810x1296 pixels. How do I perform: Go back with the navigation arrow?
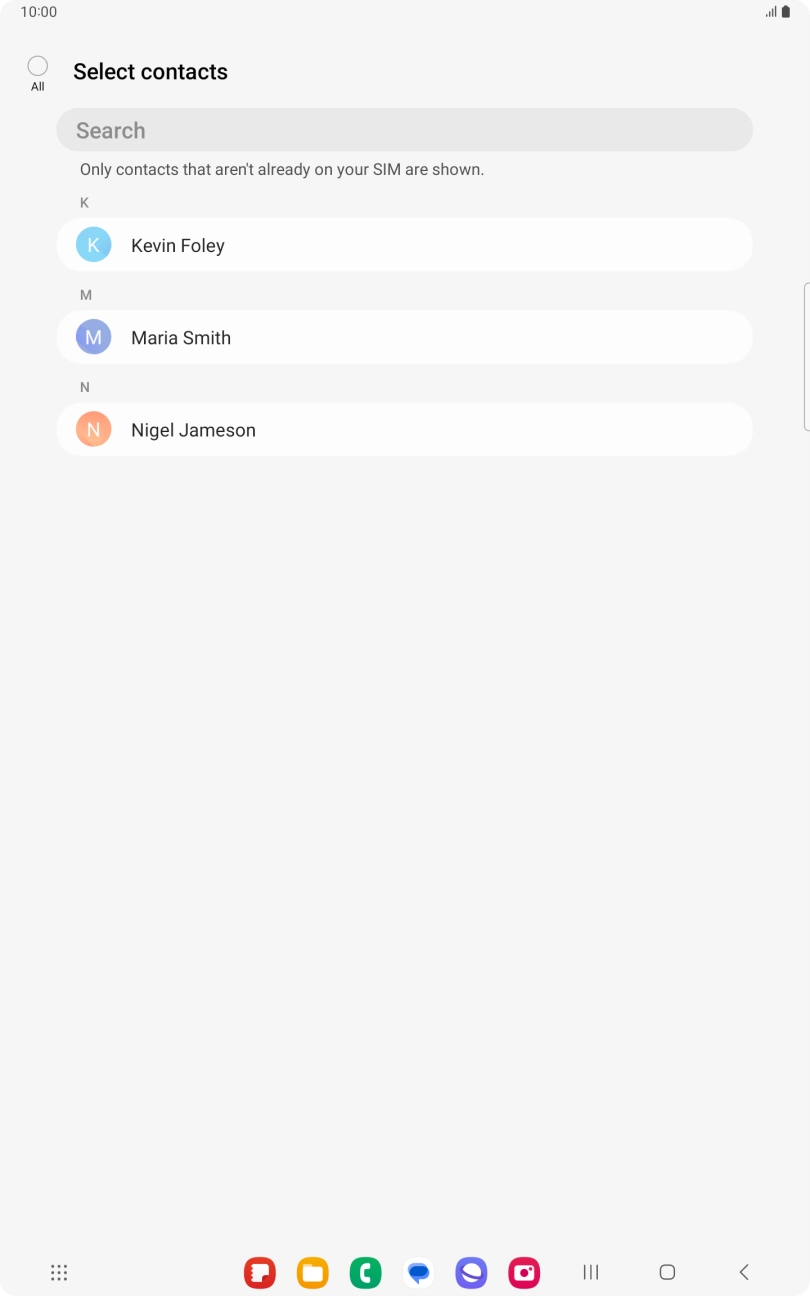pos(743,1272)
